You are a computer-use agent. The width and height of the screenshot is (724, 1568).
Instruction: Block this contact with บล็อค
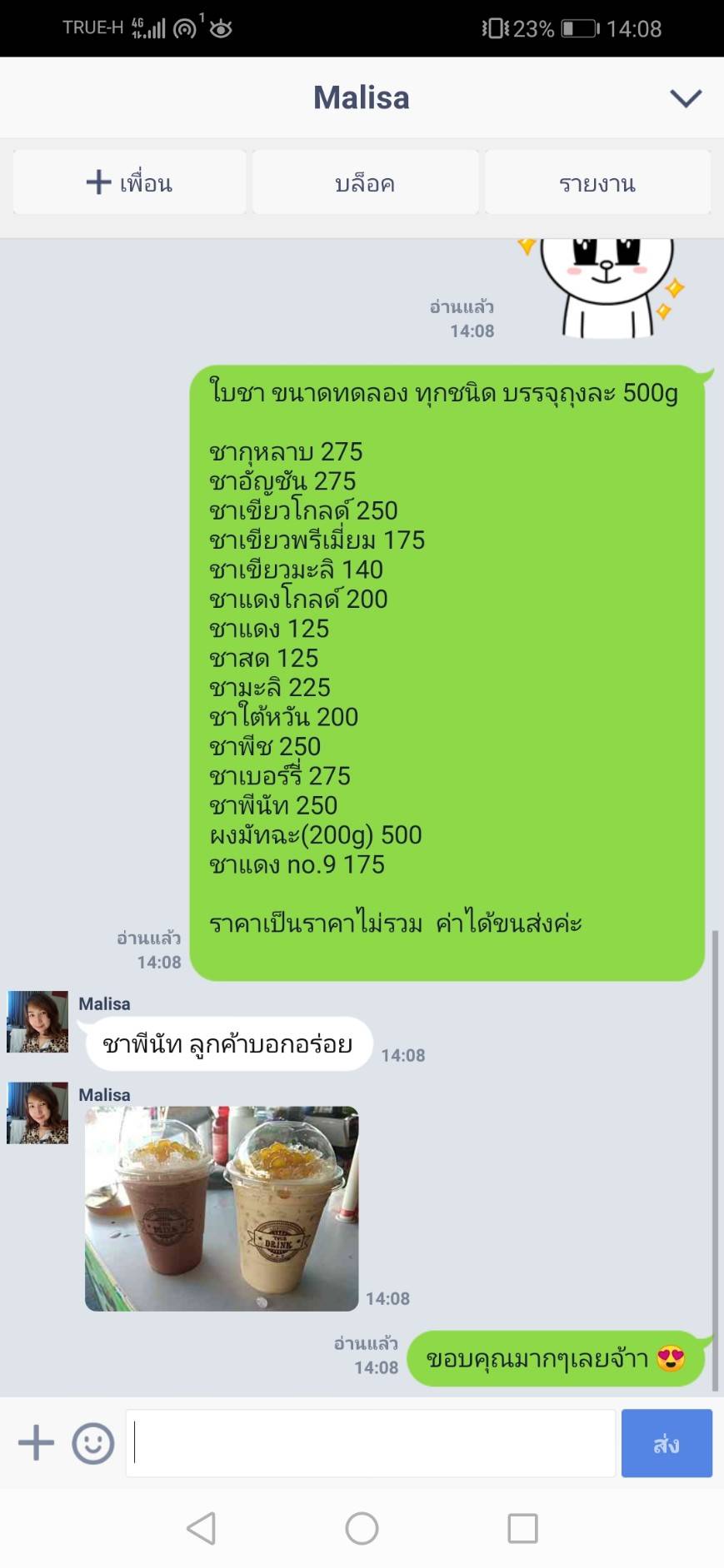(x=365, y=182)
